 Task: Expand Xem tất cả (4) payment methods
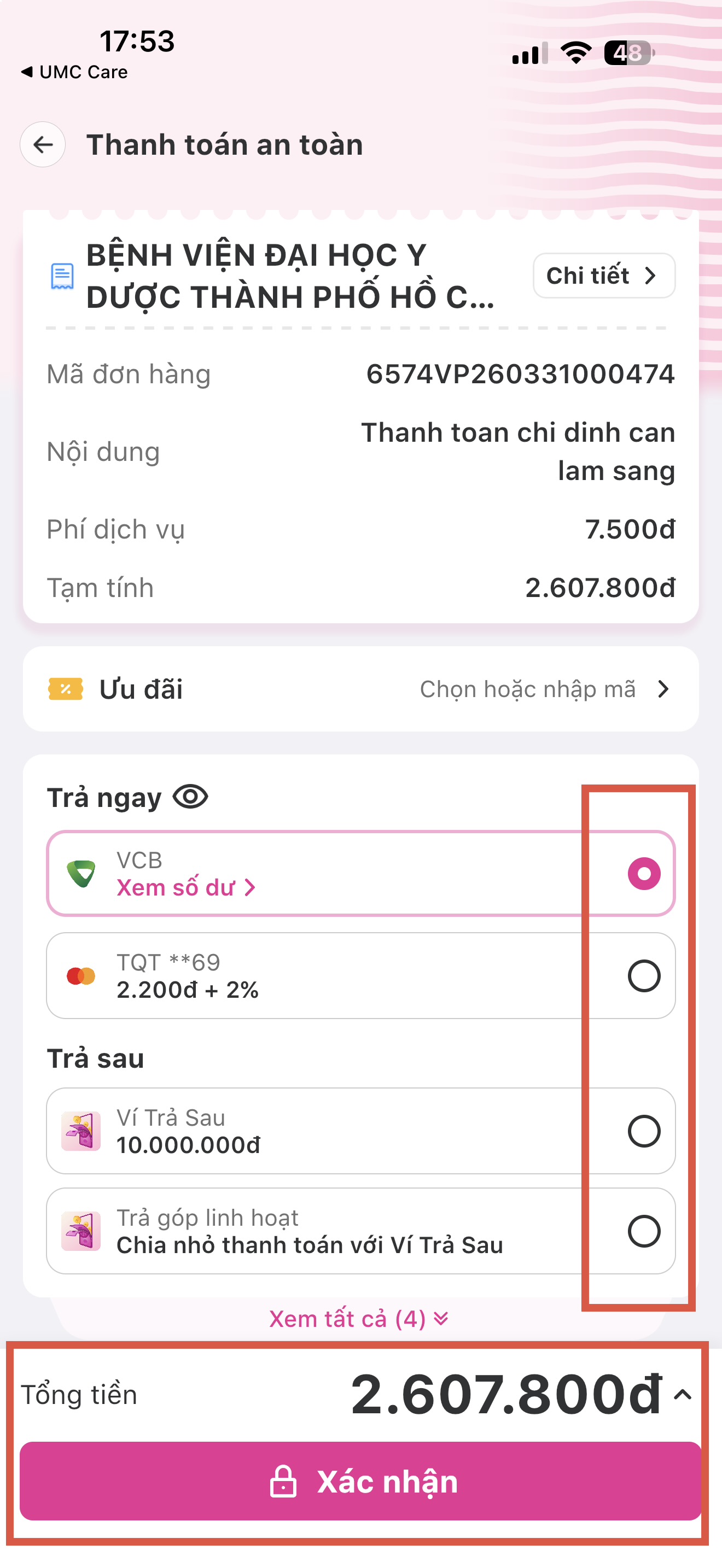(359, 1319)
